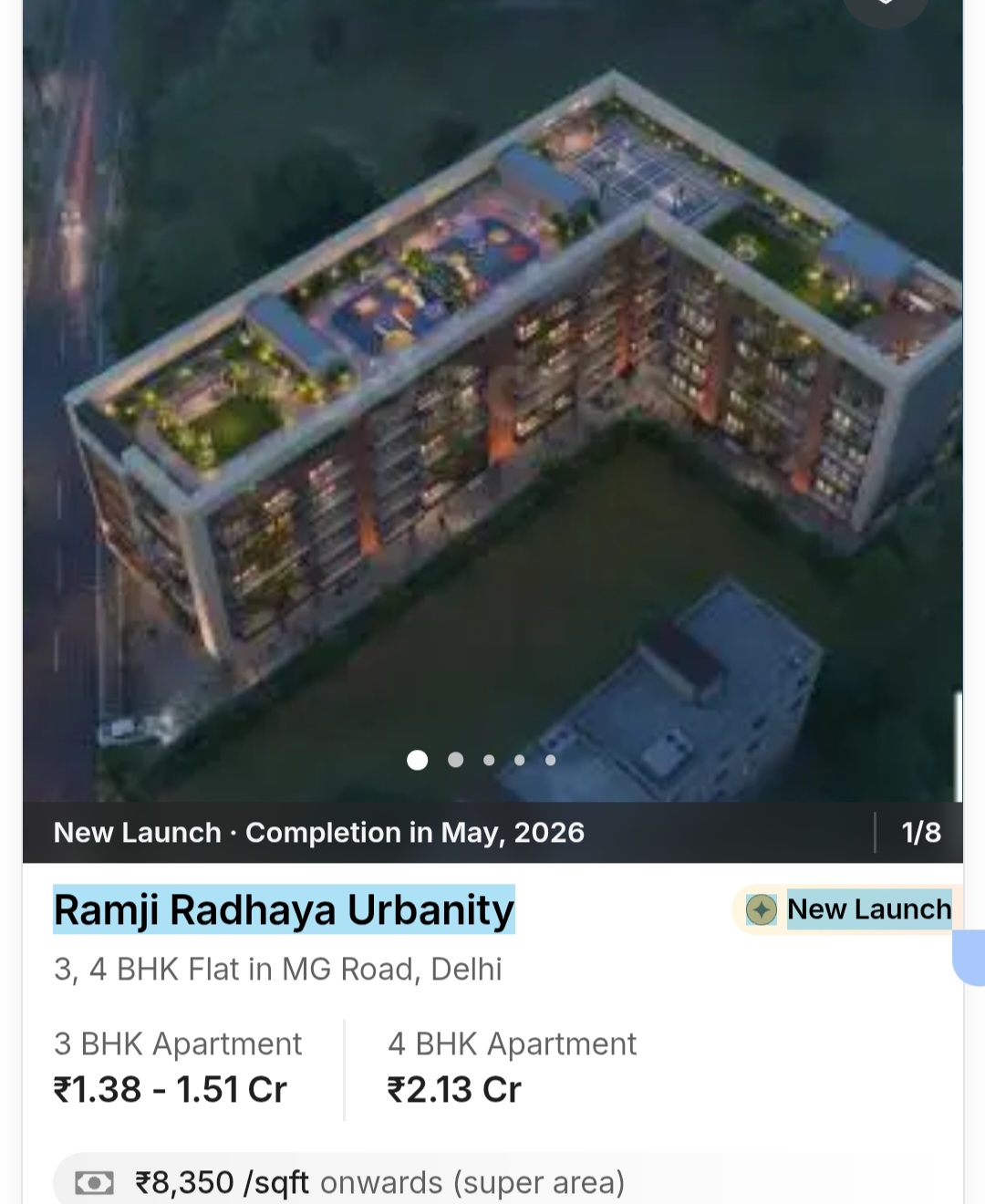Viewport: 985px width, 1204px height.
Task: Click the Completion in May, 2026 banner
Action: (319, 832)
